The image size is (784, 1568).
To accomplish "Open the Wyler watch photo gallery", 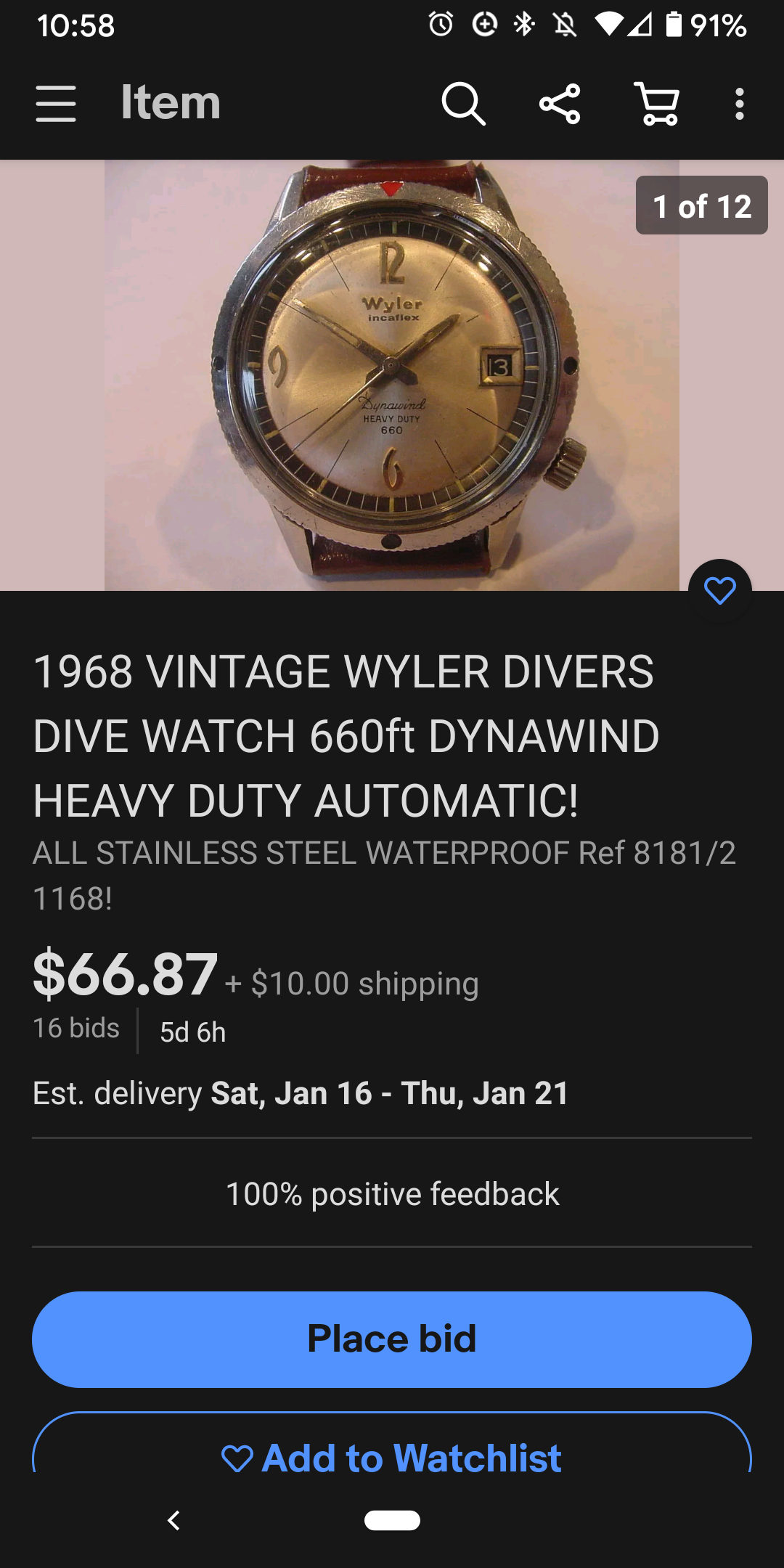I will pyautogui.click(x=392, y=375).
